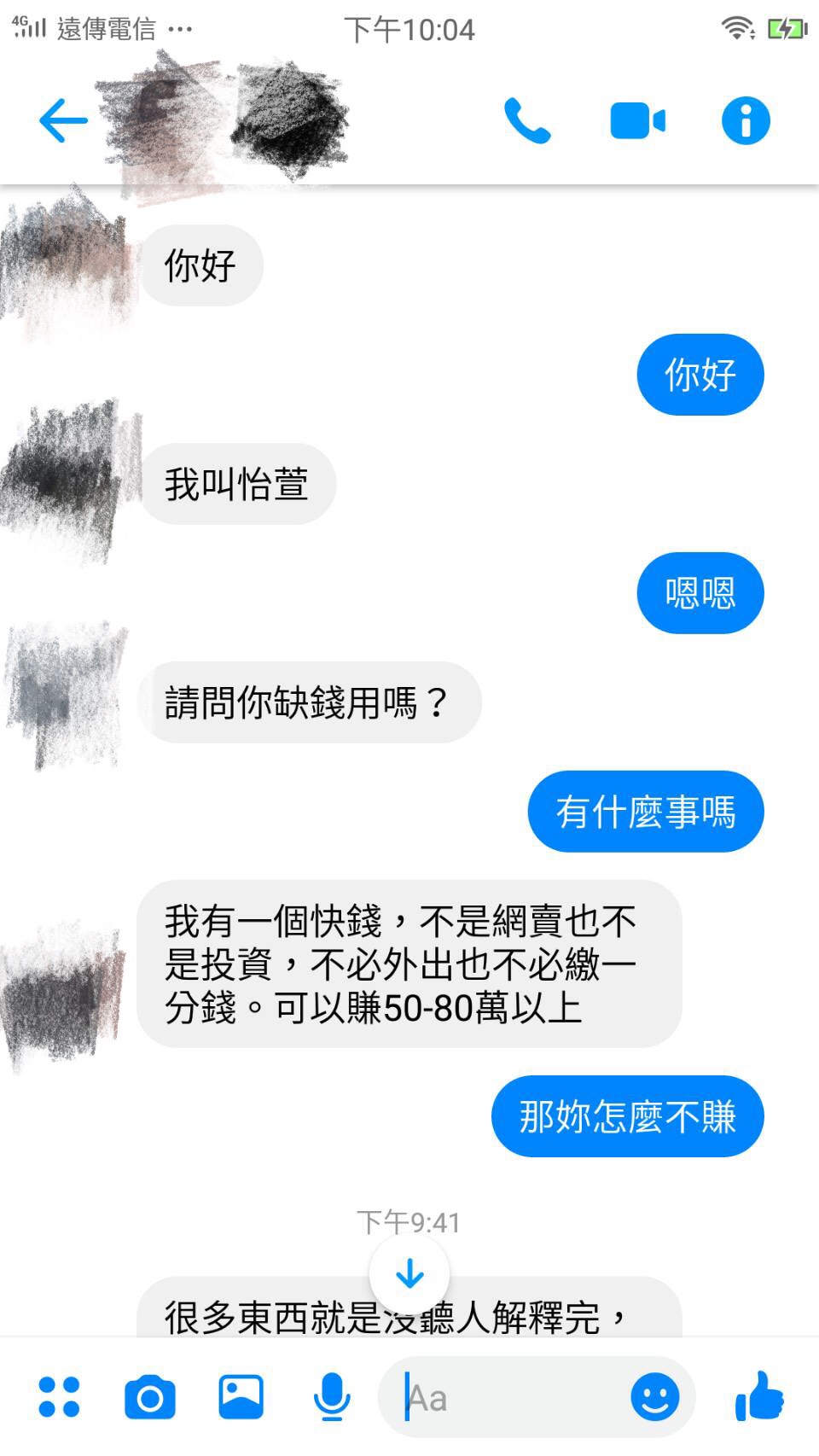819x1456 pixels.
Task: Start a video call
Action: (x=637, y=120)
